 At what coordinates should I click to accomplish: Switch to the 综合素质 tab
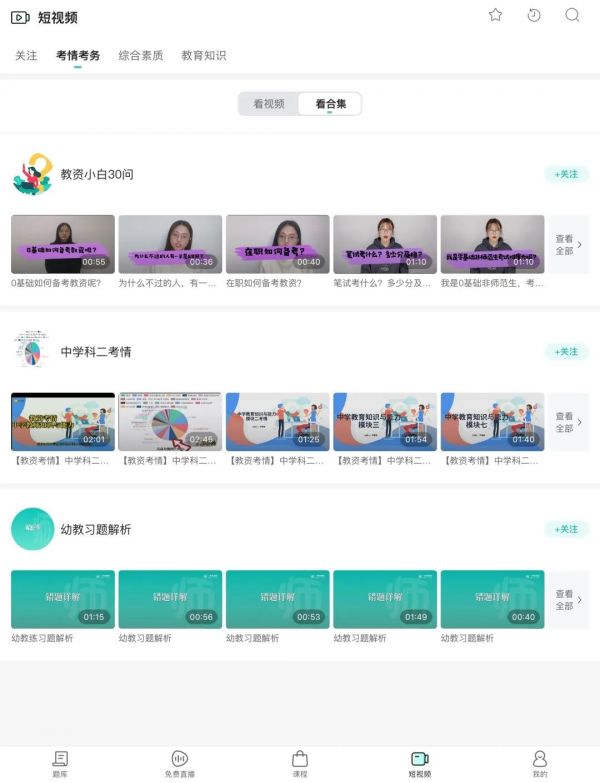pyautogui.click(x=140, y=56)
